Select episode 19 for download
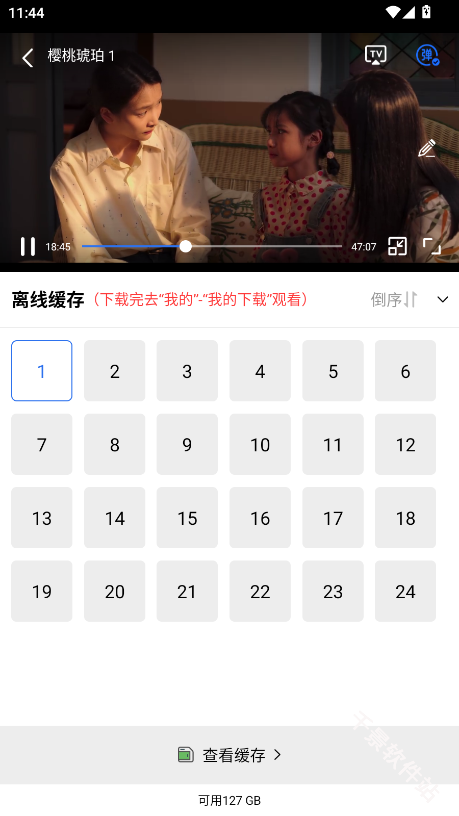Screen dimensions: 459x816 [x=42, y=591]
